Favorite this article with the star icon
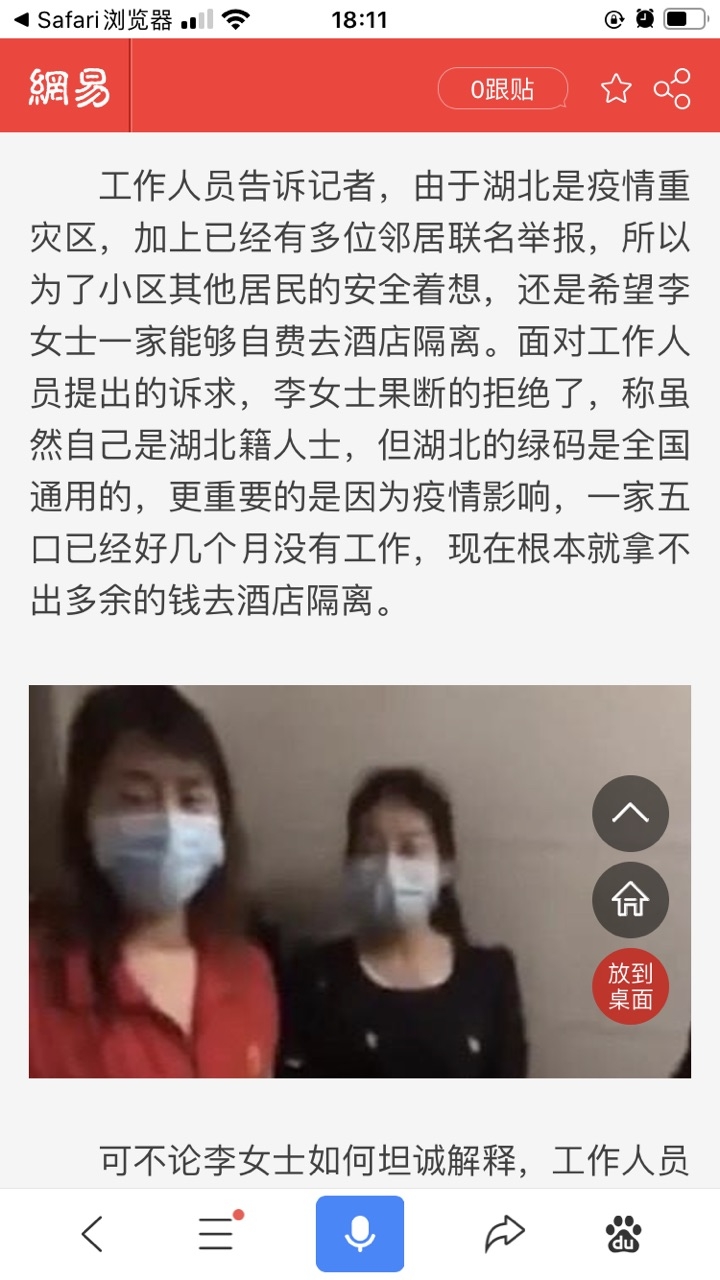 pyautogui.click(x=616, y=89)
